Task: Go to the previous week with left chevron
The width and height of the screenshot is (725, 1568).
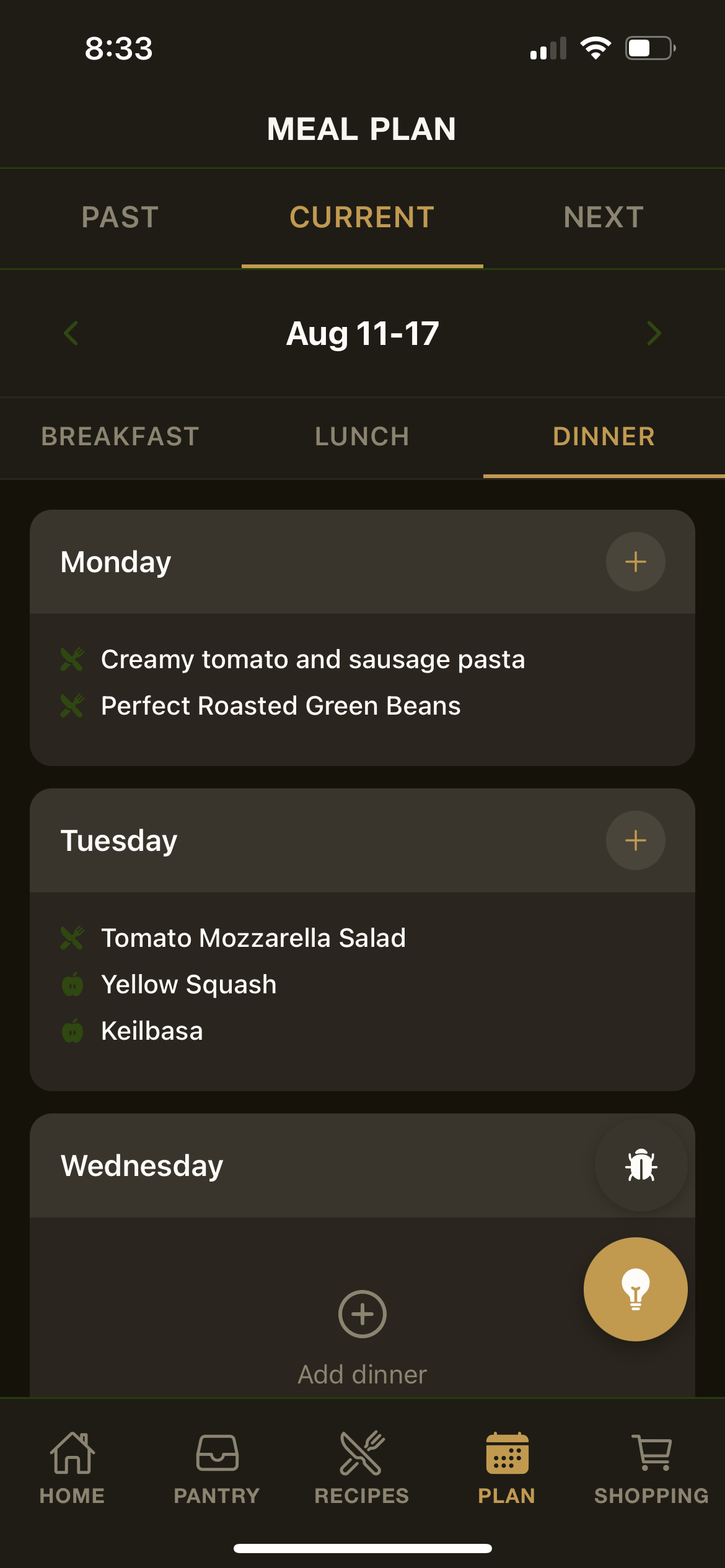Action: [x=70, y=333]
